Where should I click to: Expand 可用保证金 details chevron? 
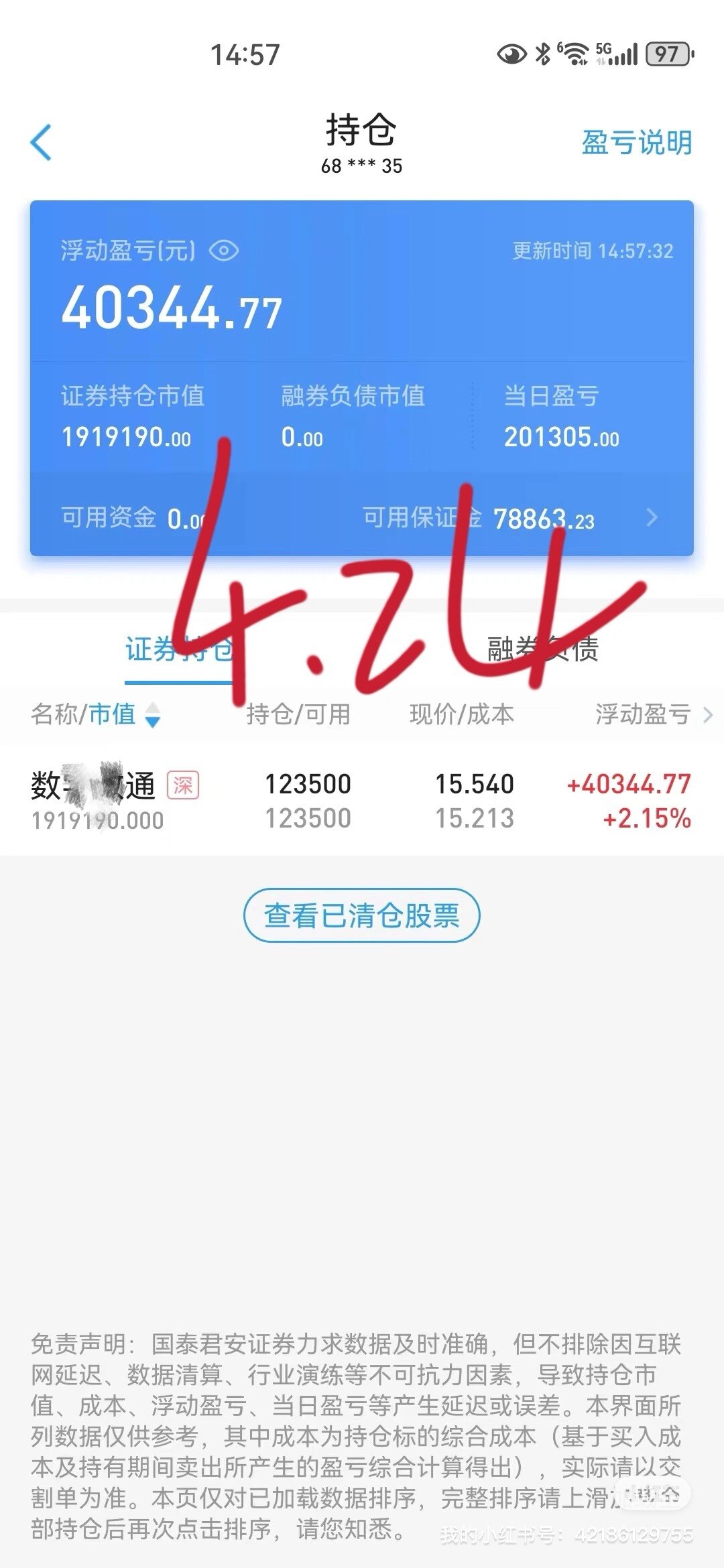pyautogui.click(x=652, y=517)
